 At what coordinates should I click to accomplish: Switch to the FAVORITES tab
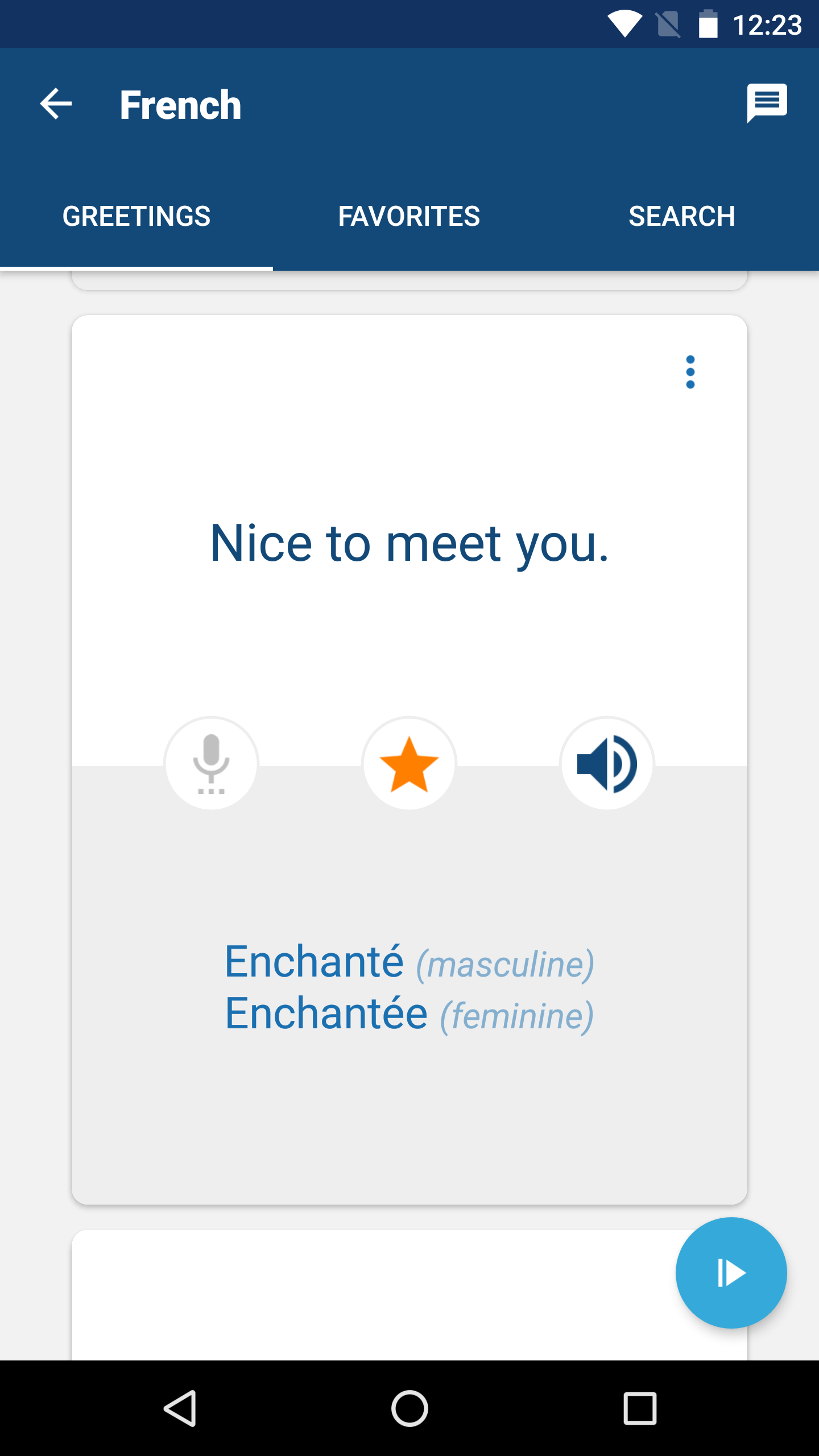point(409,217)
